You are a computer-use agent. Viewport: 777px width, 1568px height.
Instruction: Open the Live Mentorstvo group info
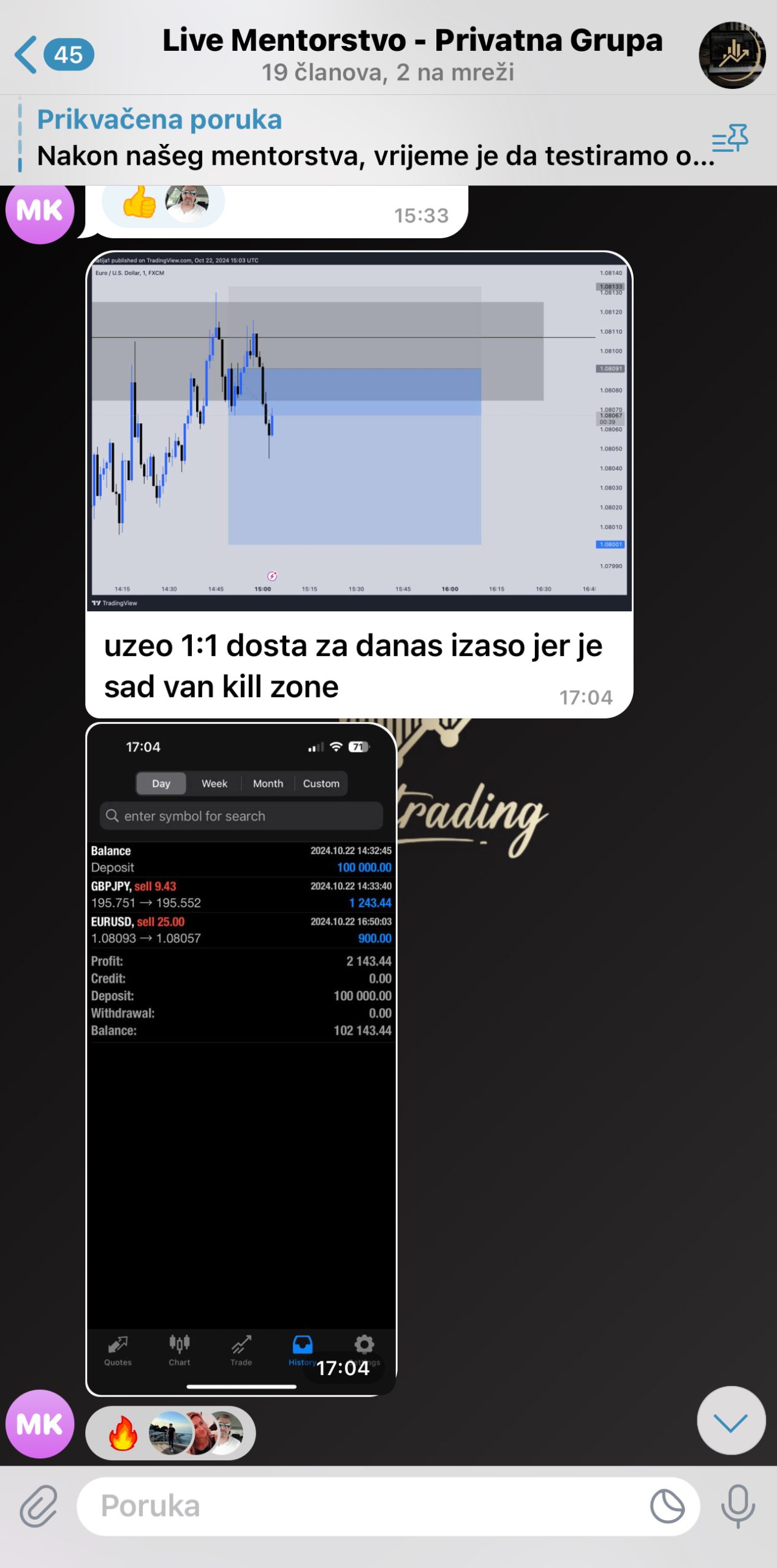[412, 54]
